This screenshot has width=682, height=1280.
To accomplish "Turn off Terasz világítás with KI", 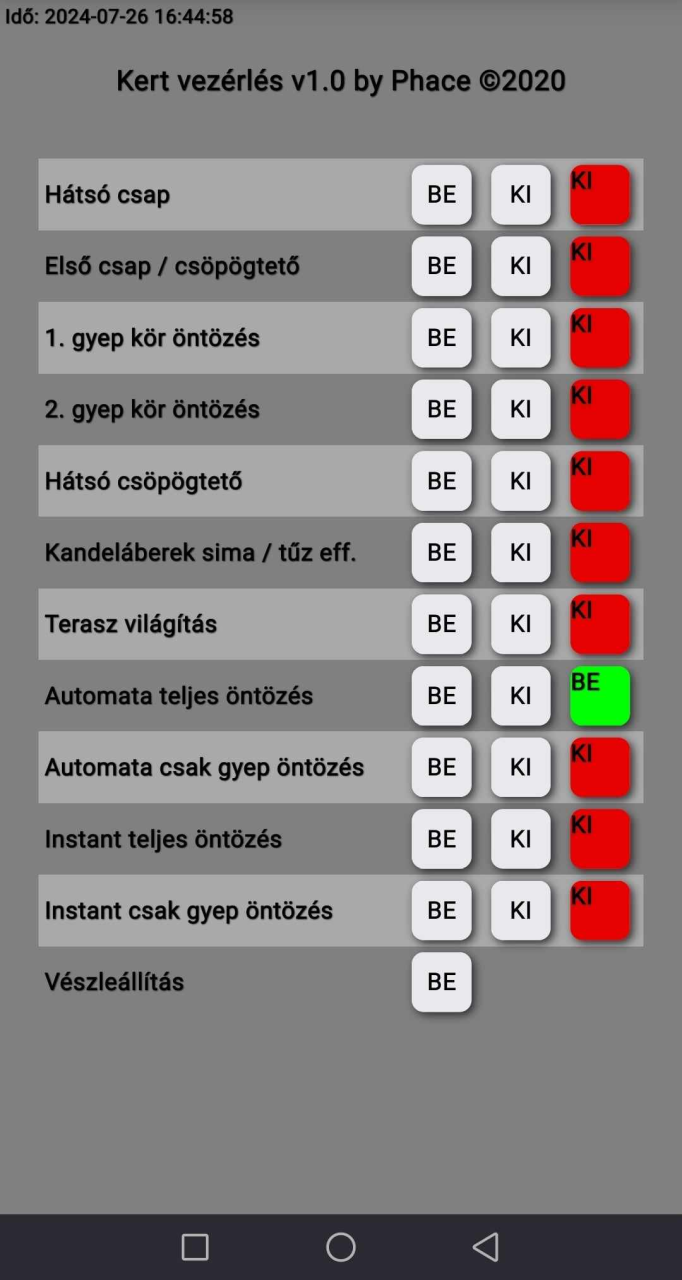I will 520,624.
